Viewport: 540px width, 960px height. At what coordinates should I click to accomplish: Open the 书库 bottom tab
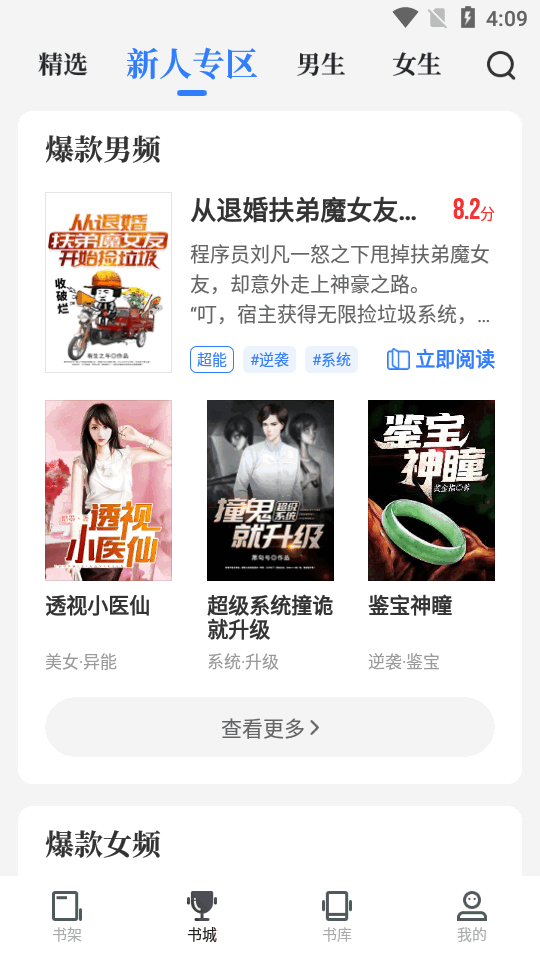(337, 917)
